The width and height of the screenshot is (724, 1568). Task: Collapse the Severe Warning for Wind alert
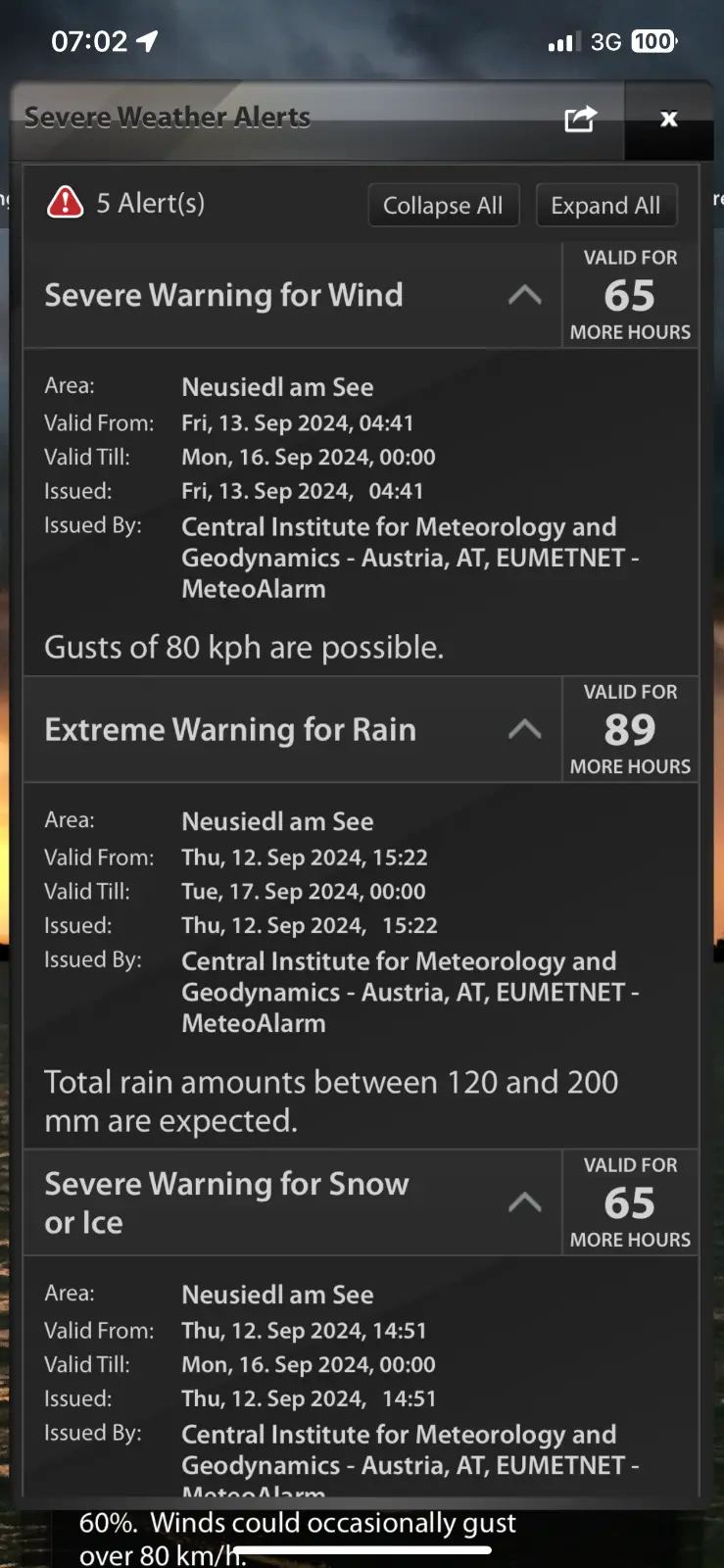click(x=525, y=295)
